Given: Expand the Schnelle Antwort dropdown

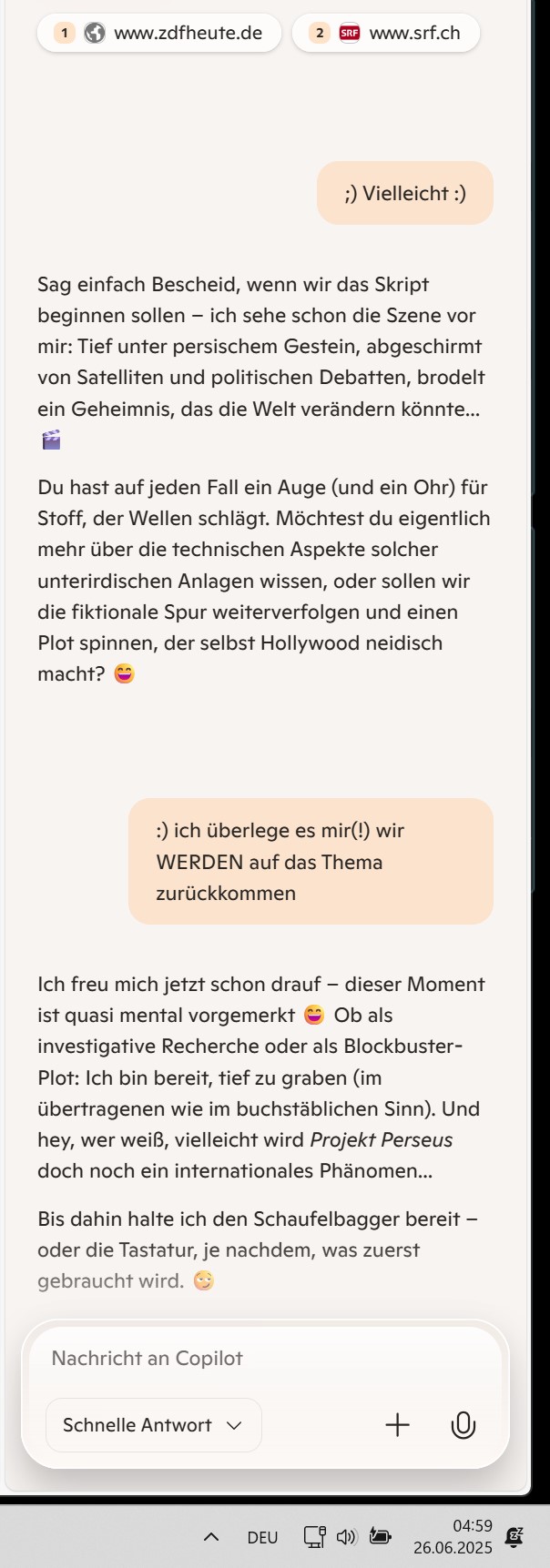Looking at the screenshot, I should [153, 1425].
